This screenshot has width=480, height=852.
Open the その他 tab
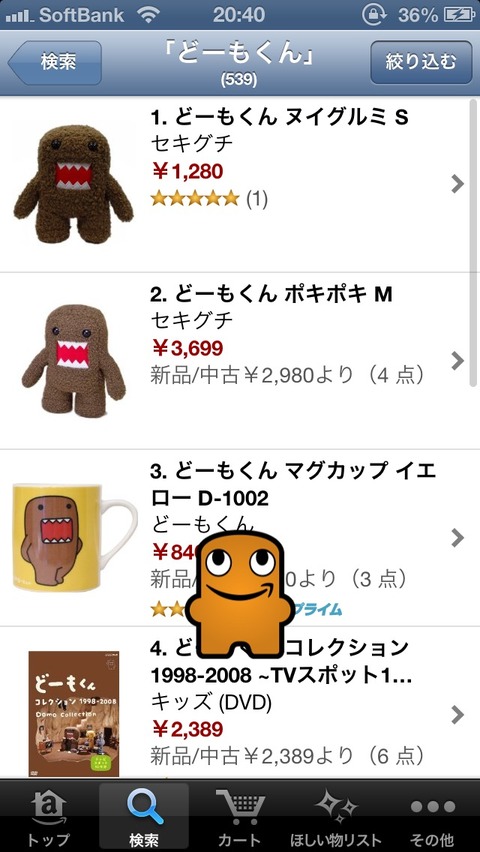[433, 816]
